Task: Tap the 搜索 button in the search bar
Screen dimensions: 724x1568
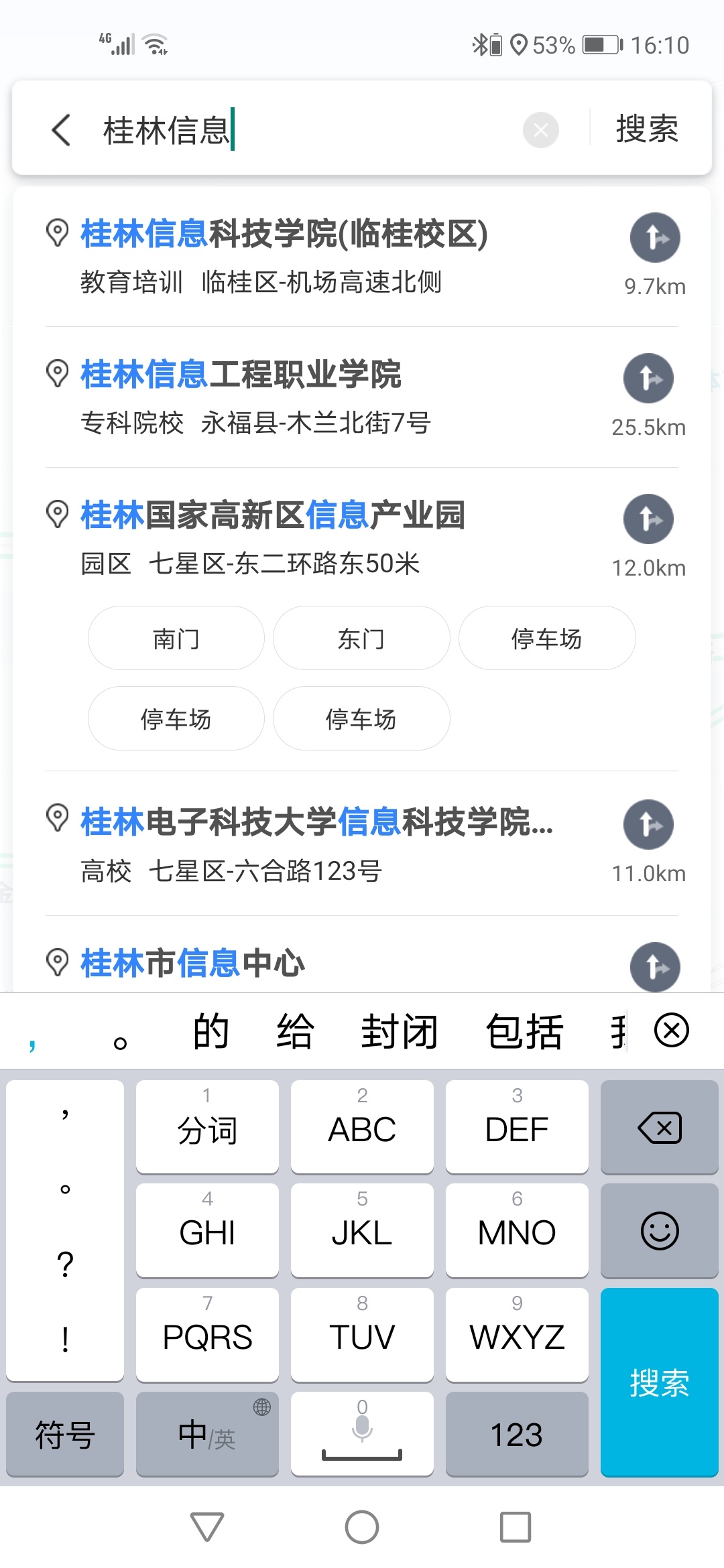Action: click(x=647, y=129)
